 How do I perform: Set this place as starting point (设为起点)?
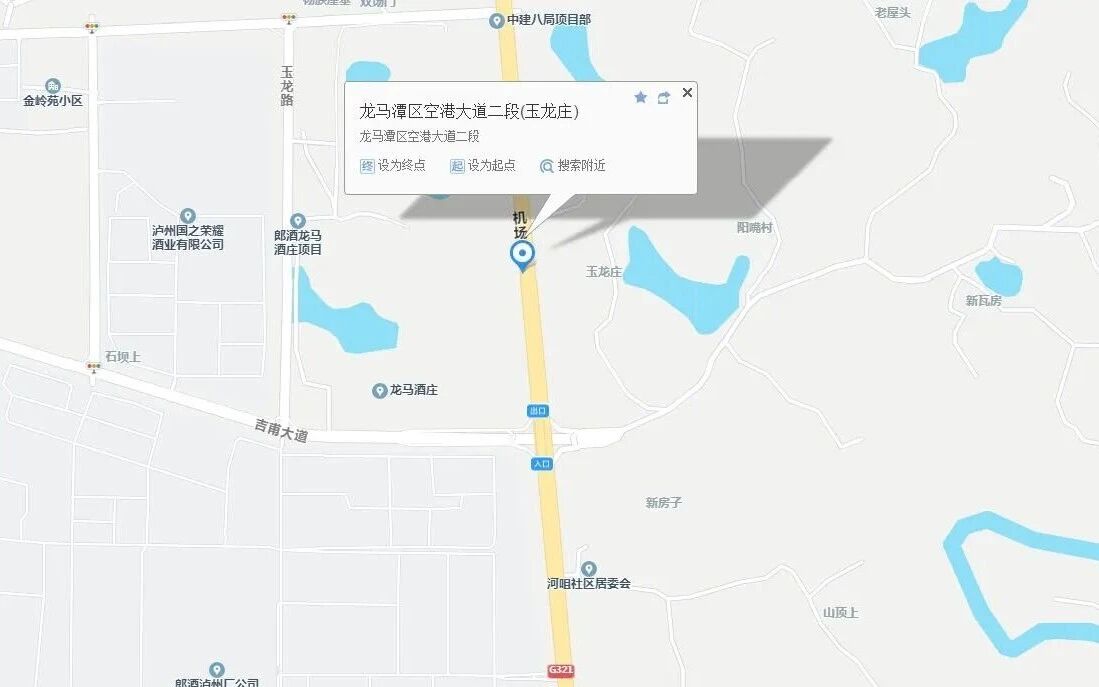(483, 166)
